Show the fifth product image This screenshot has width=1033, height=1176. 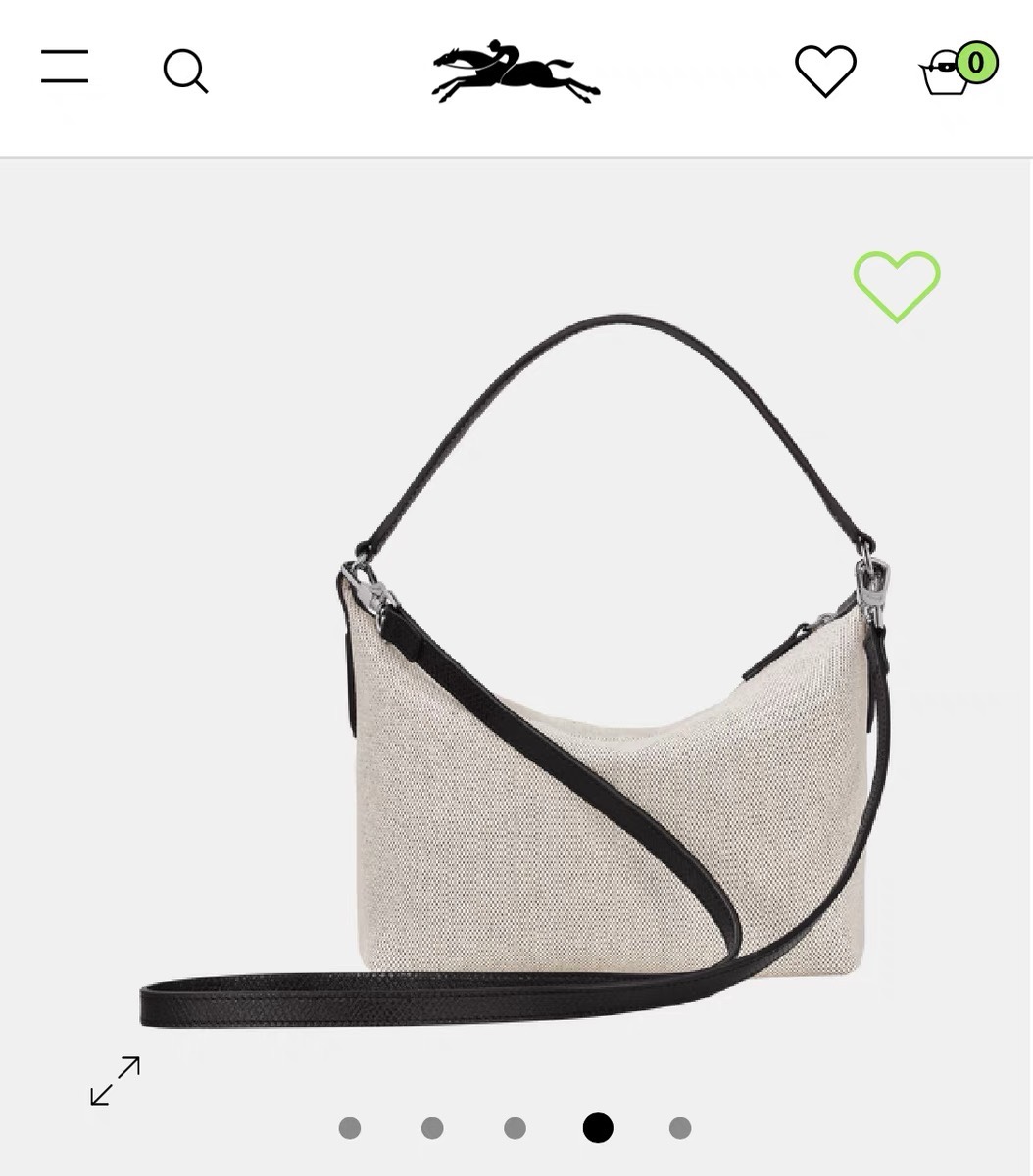pos(680,1128)
